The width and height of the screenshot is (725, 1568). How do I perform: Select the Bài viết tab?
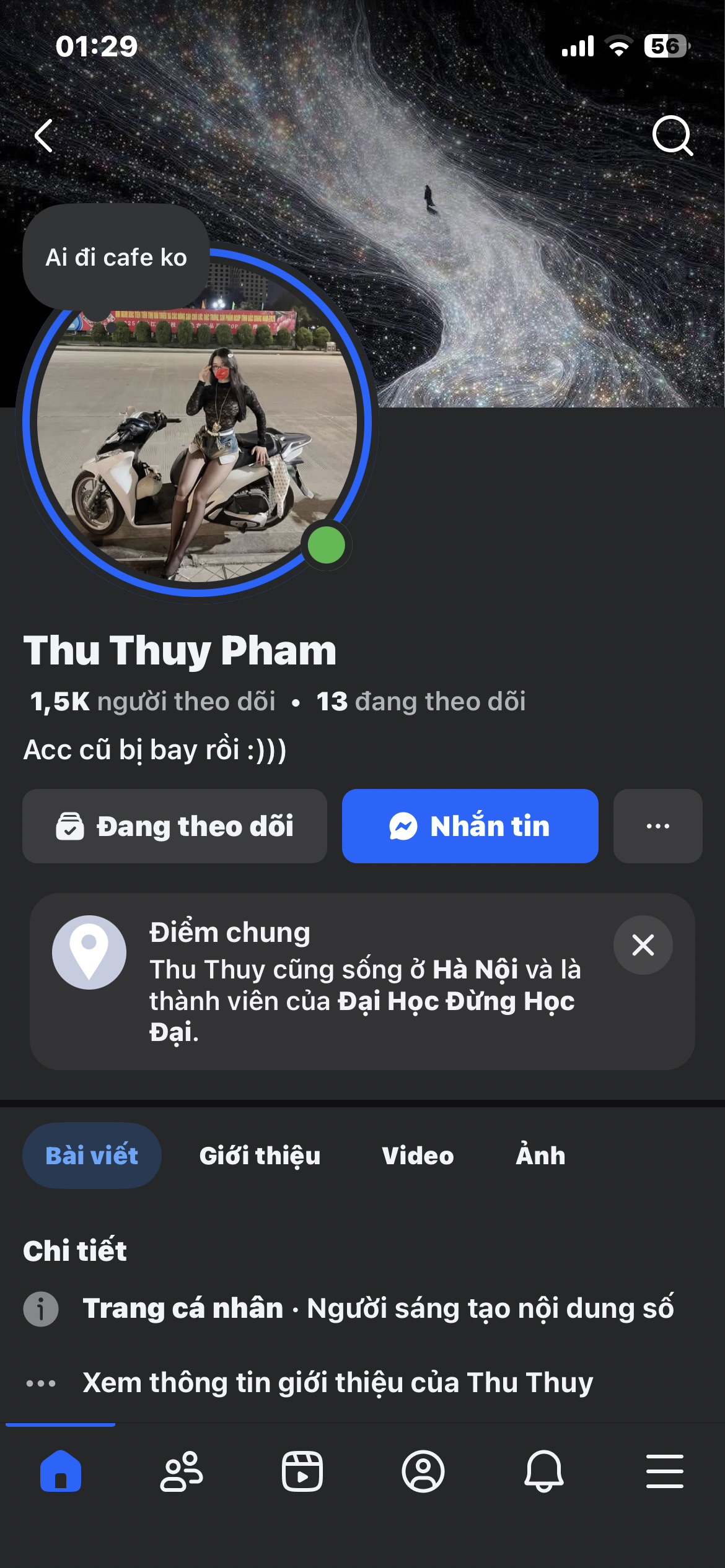point(92,1156)
